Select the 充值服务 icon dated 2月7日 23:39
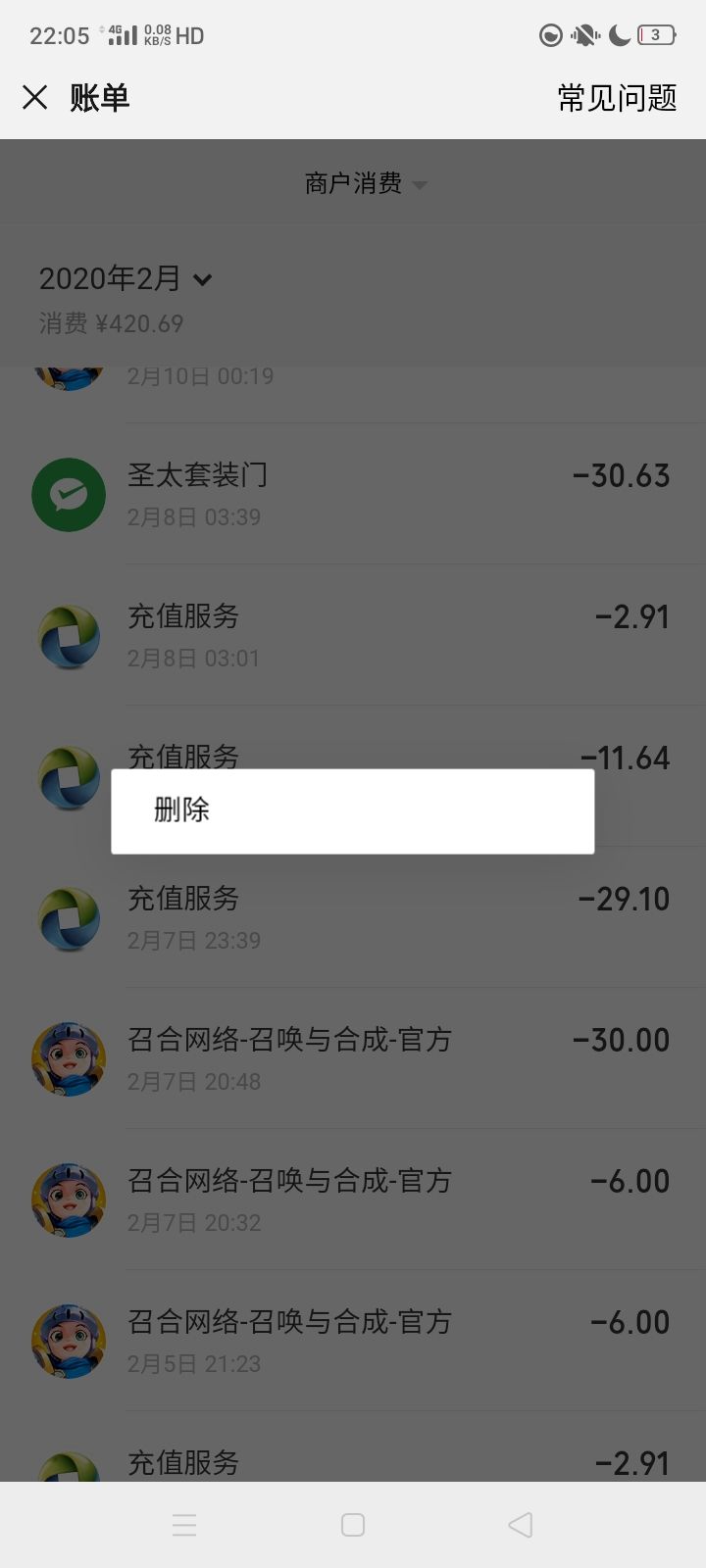The width and height of the screenshot is (706, 1568). pyautogui.click(x=69, y=918)
